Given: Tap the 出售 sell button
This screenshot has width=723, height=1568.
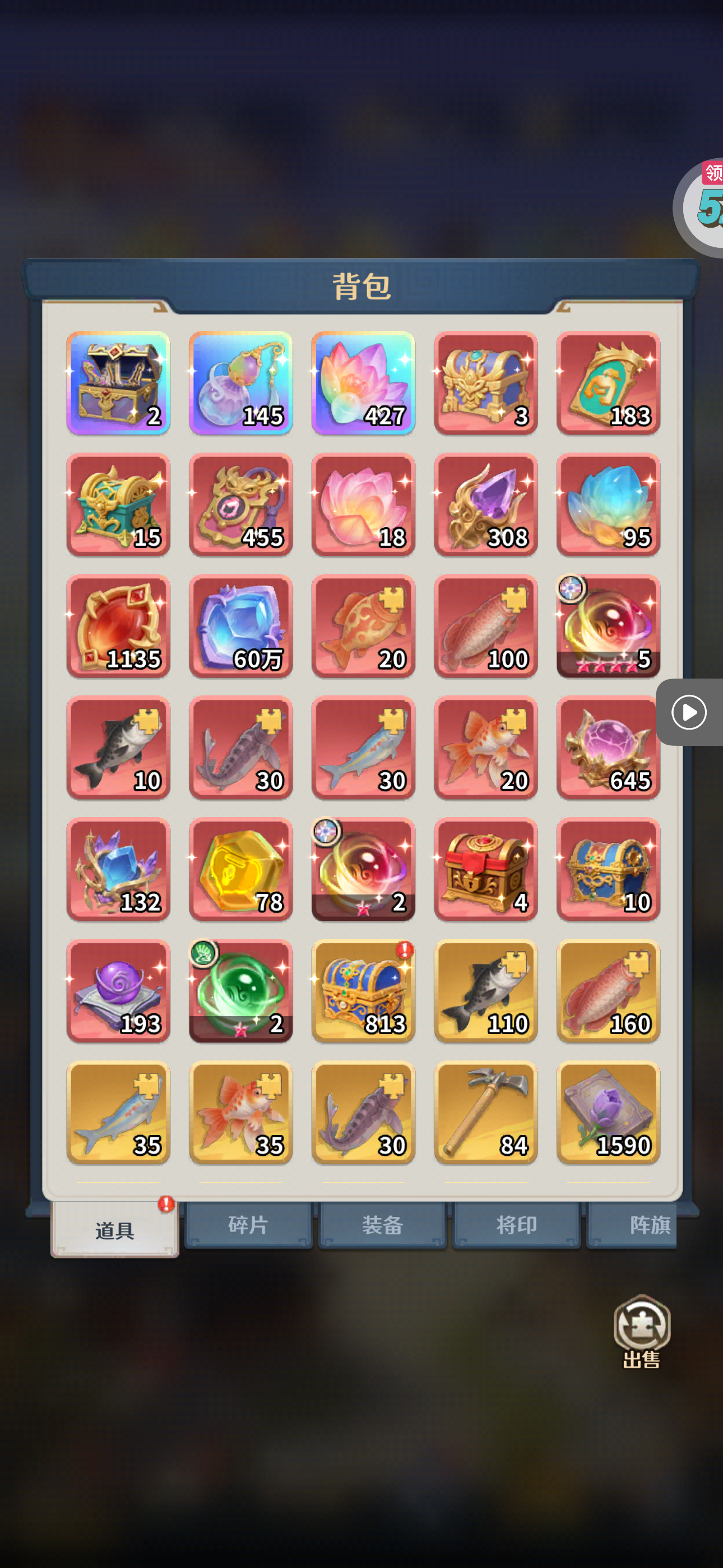Looking at the screenshot, I should [x=641, y=1333].
